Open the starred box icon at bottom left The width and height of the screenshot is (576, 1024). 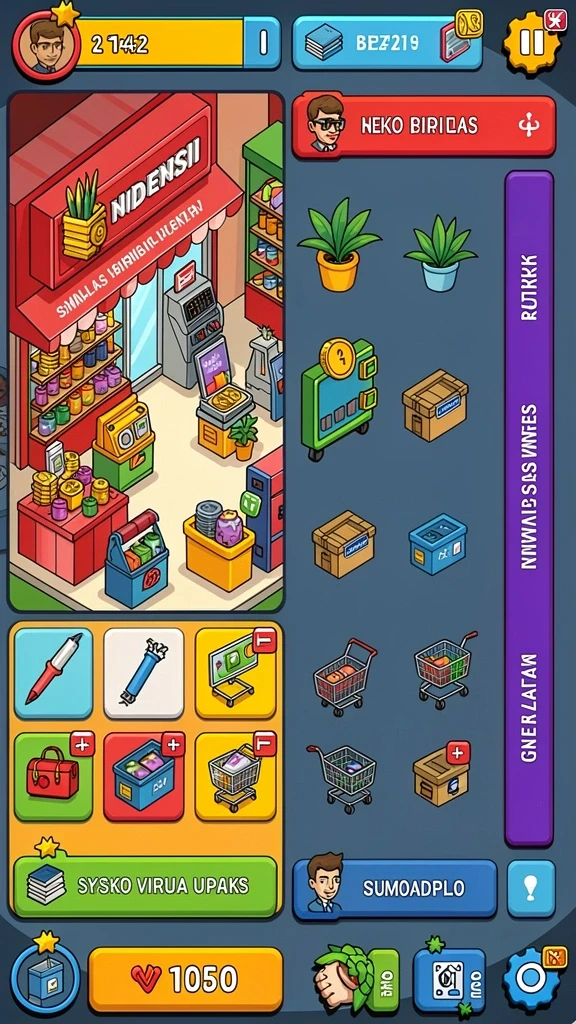[x=46, y=978]
